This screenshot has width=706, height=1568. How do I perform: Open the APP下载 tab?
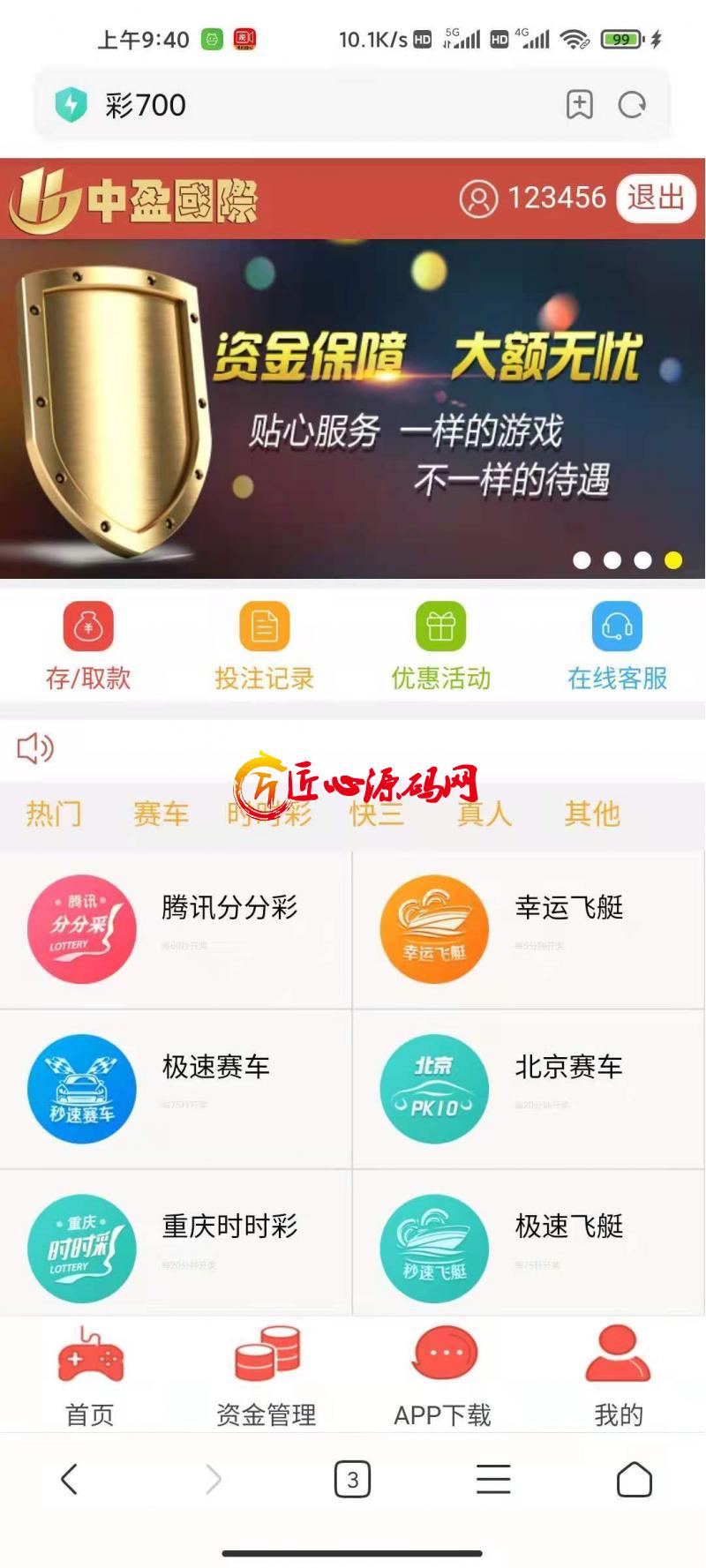click(443, 1377)
